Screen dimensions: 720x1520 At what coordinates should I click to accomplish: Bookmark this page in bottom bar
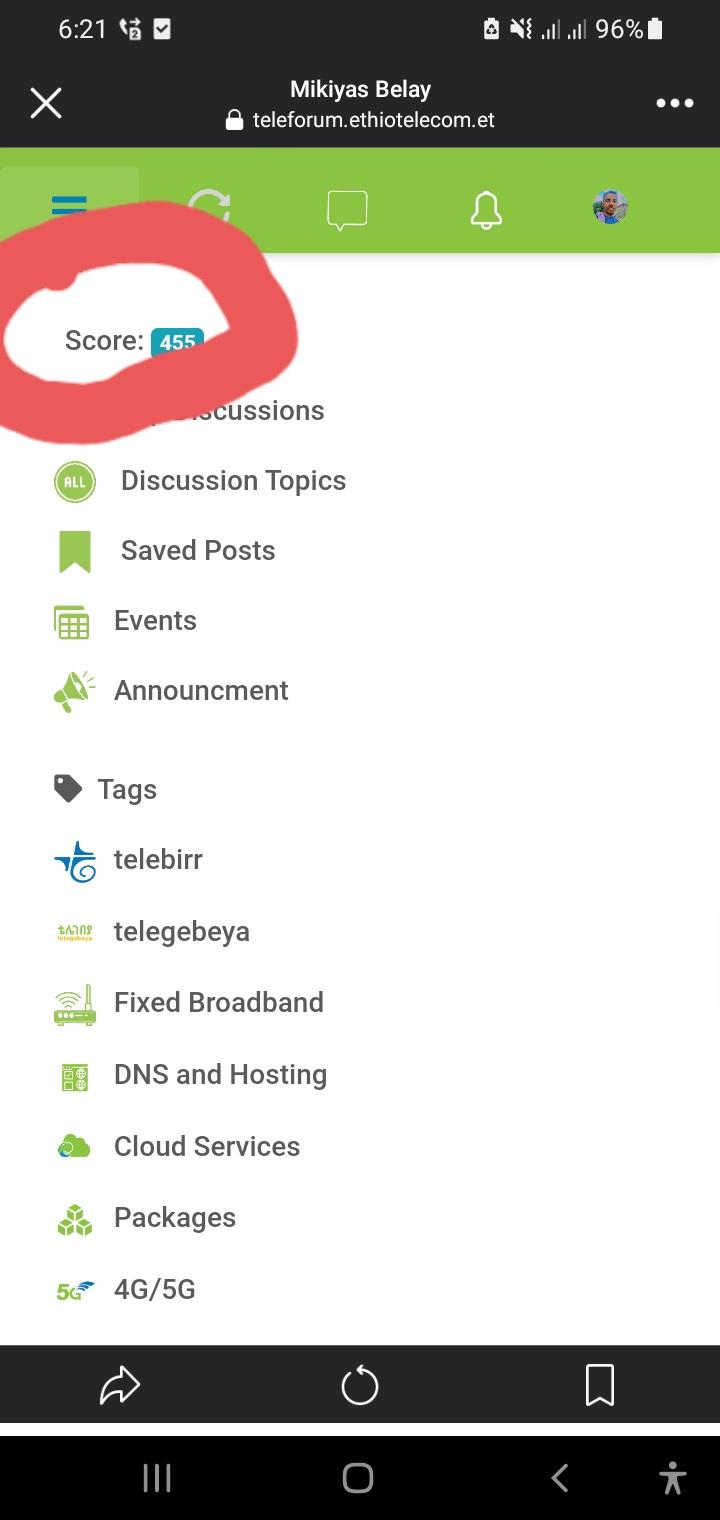[x=600, y=1386]
